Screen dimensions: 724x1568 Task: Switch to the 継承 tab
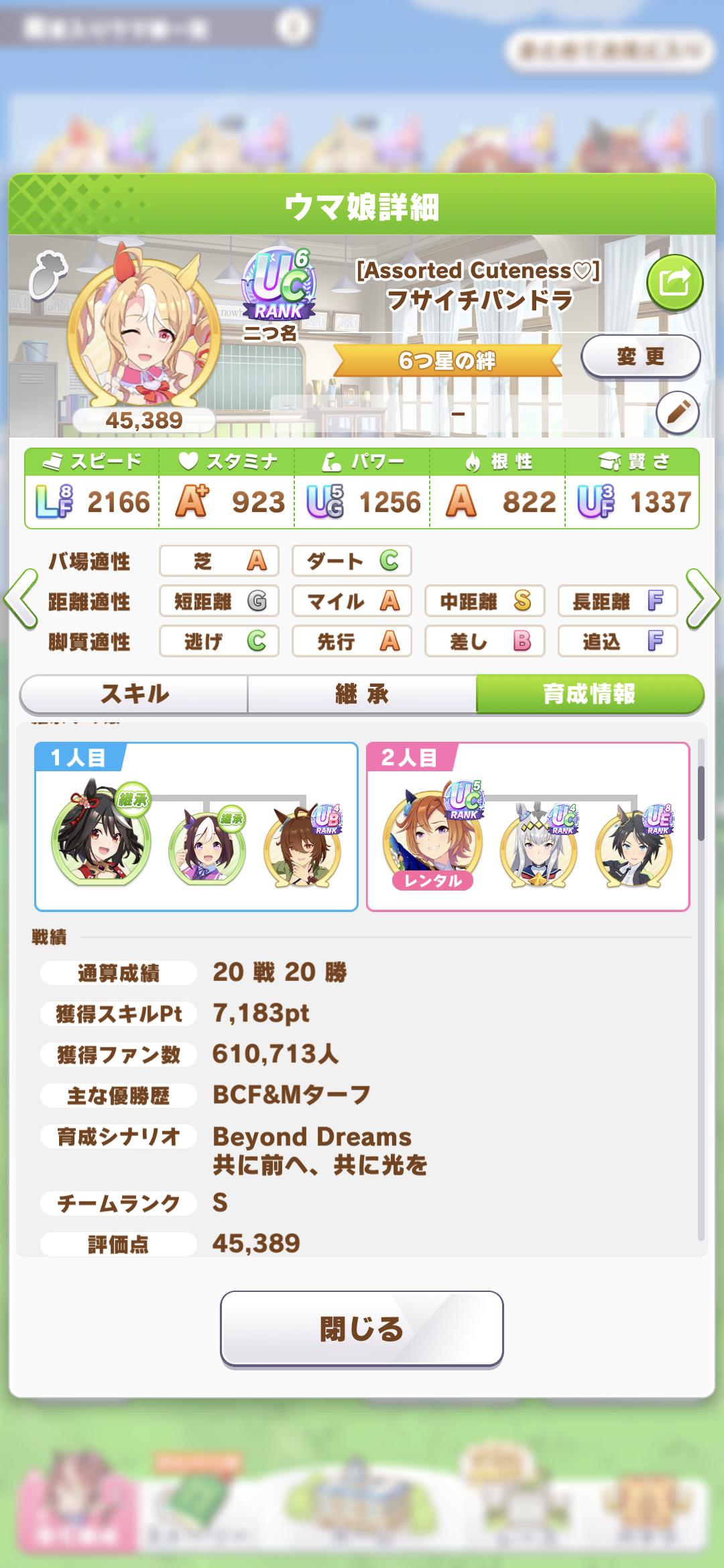pos(362,694)
